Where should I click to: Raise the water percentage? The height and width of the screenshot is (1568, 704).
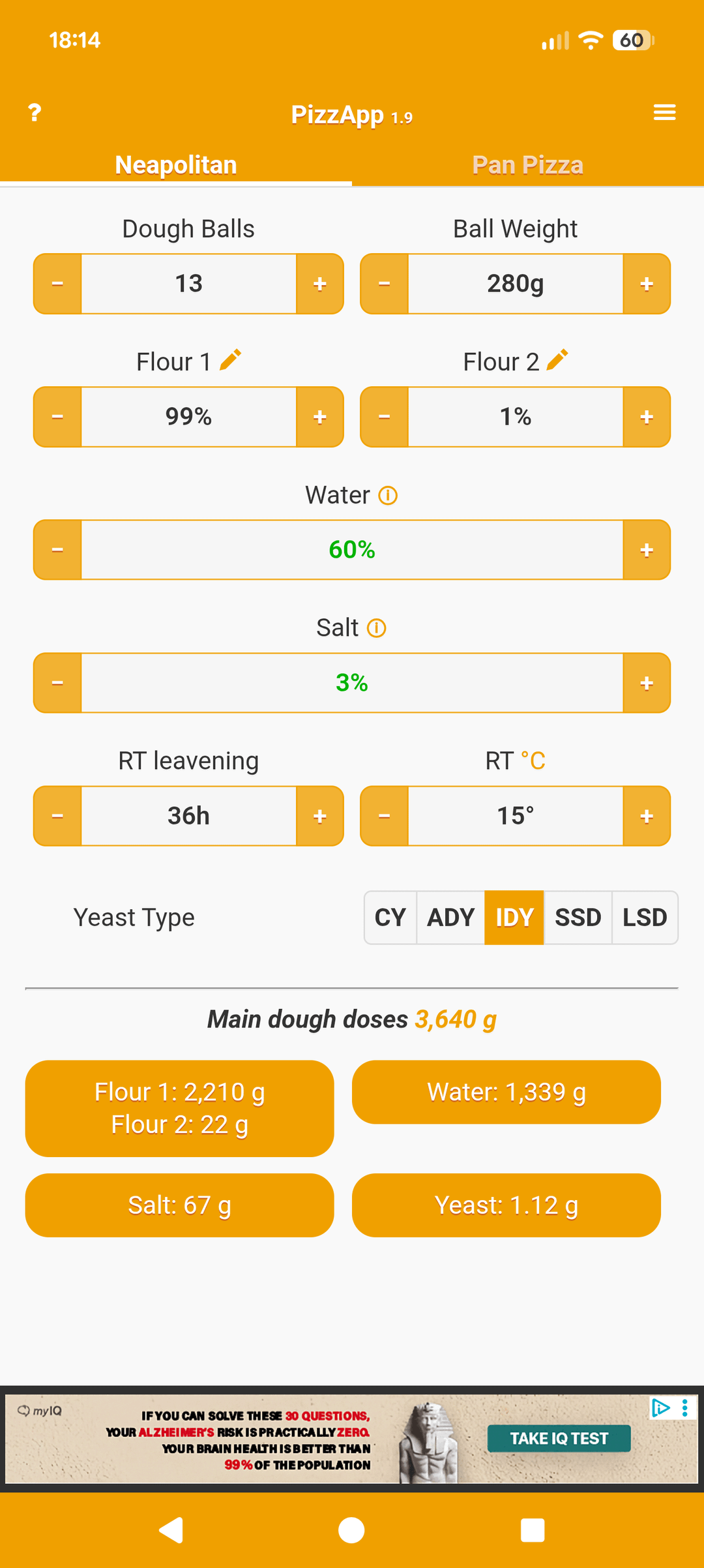pyautogui.click(x=646, y=550)
